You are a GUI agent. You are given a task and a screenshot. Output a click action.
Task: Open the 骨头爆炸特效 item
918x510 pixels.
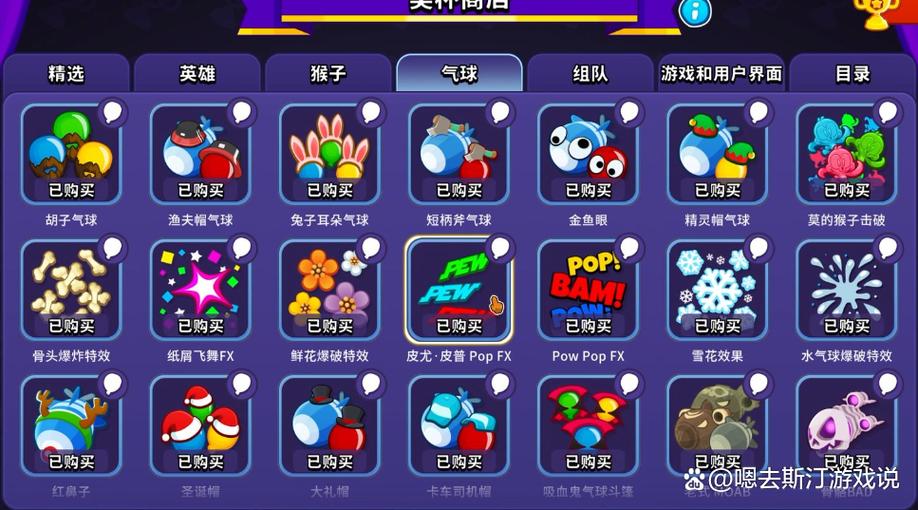point(71,290)
